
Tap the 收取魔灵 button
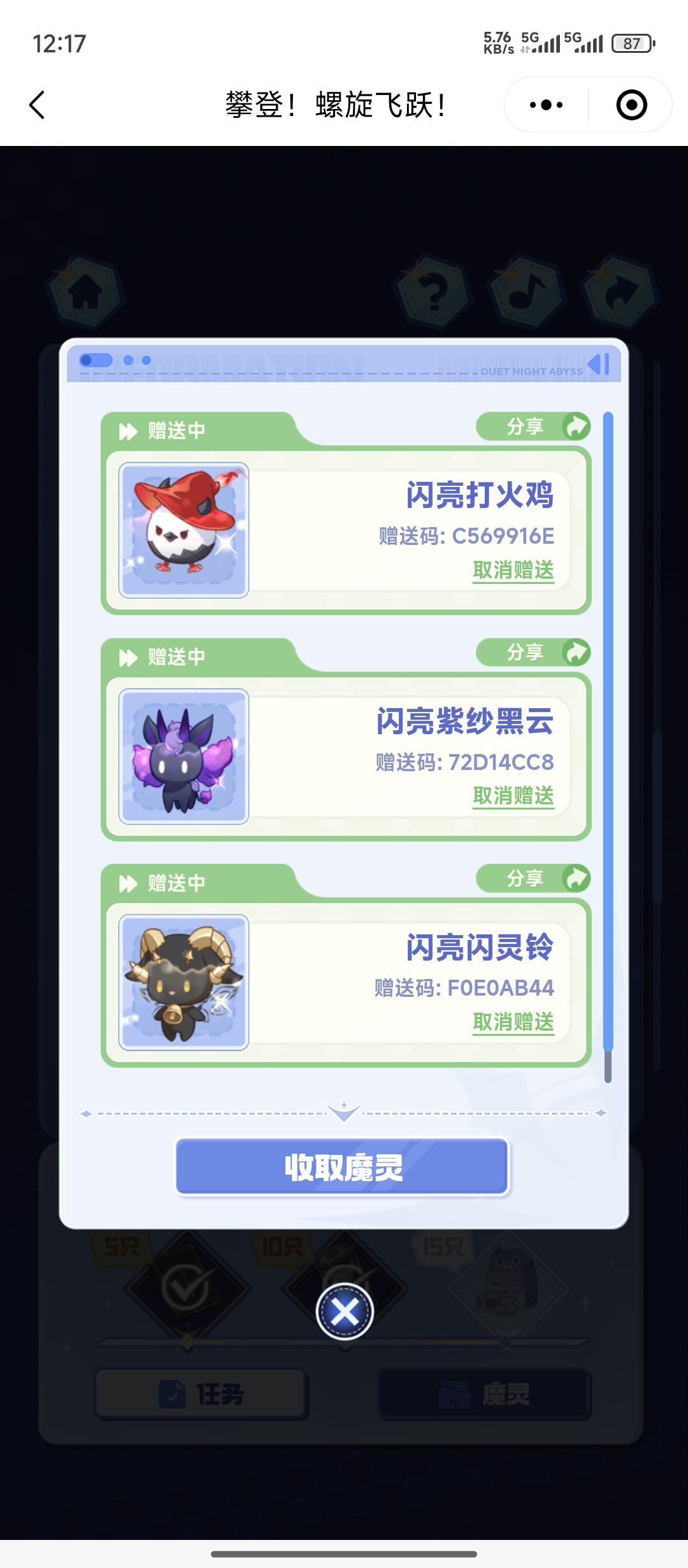(x=343, y=1166)
